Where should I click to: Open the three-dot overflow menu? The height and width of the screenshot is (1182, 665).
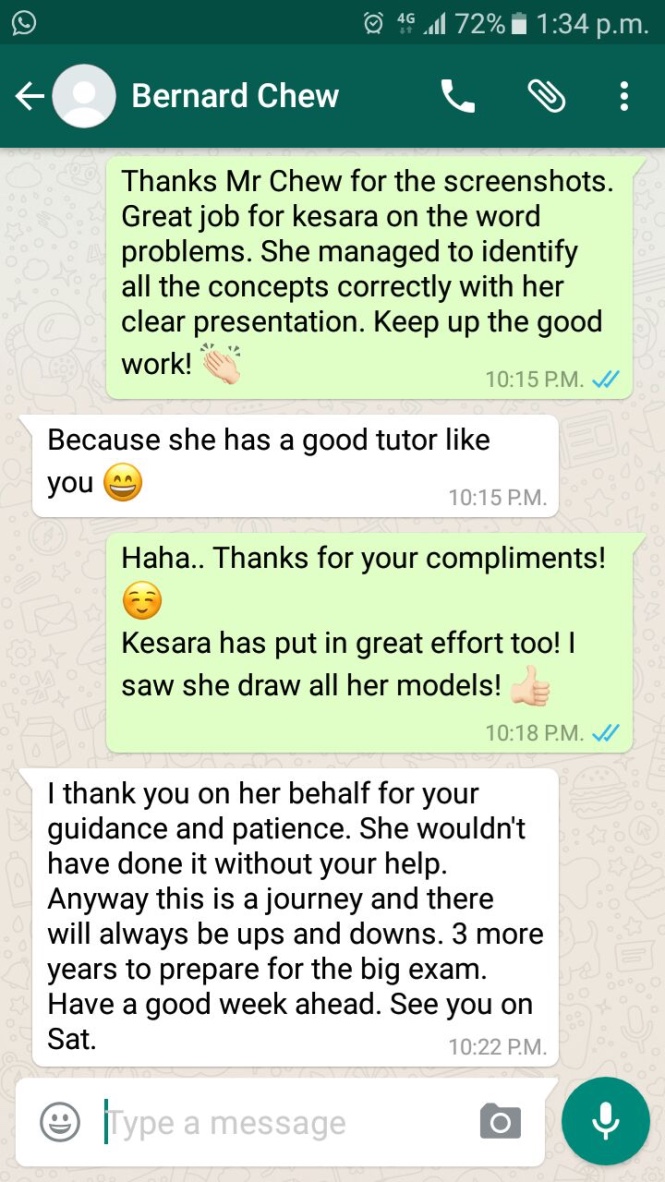pos(624,96)
